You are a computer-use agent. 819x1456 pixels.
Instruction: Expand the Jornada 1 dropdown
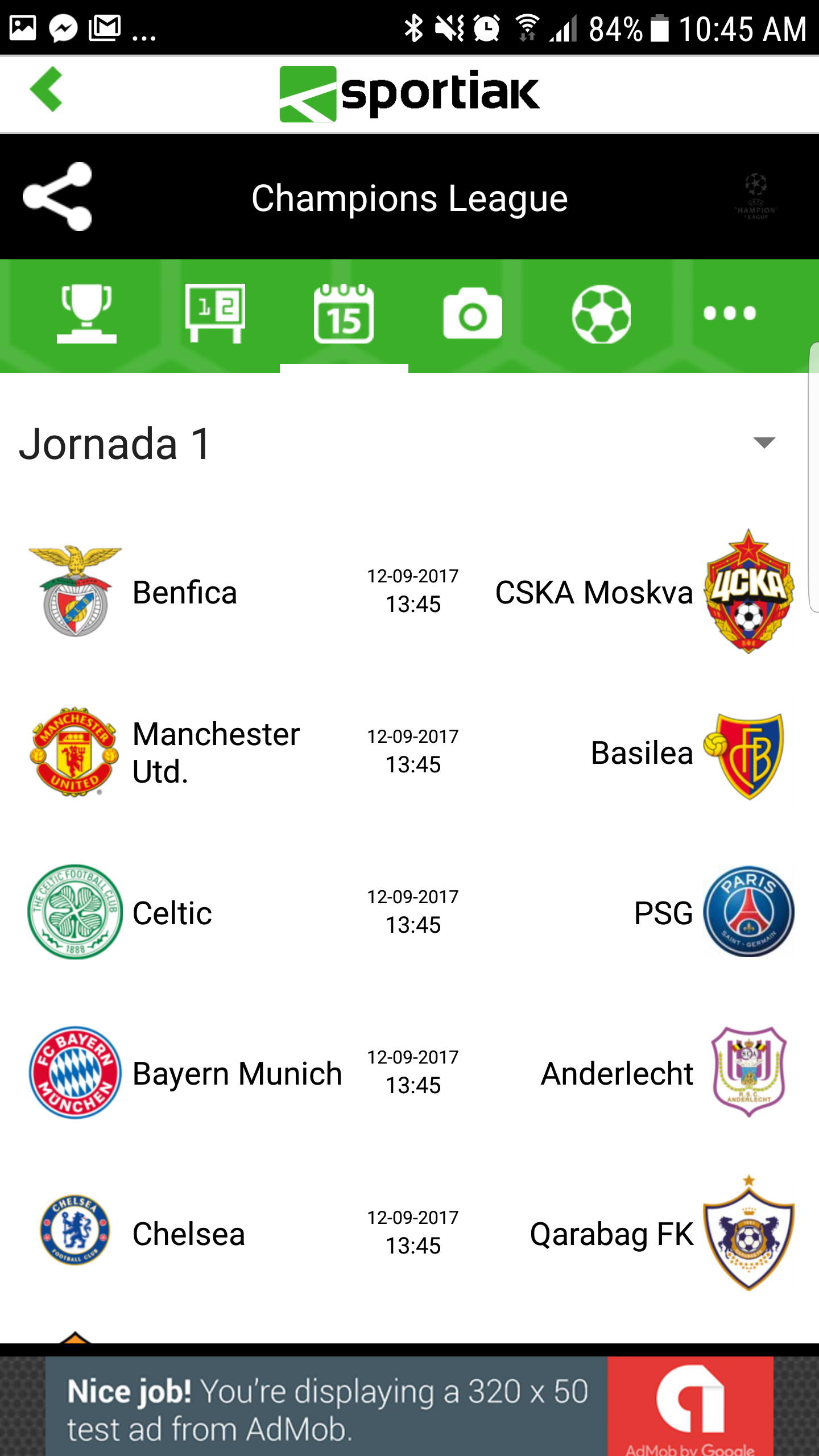pyautogui.click(x=763, y=443)
